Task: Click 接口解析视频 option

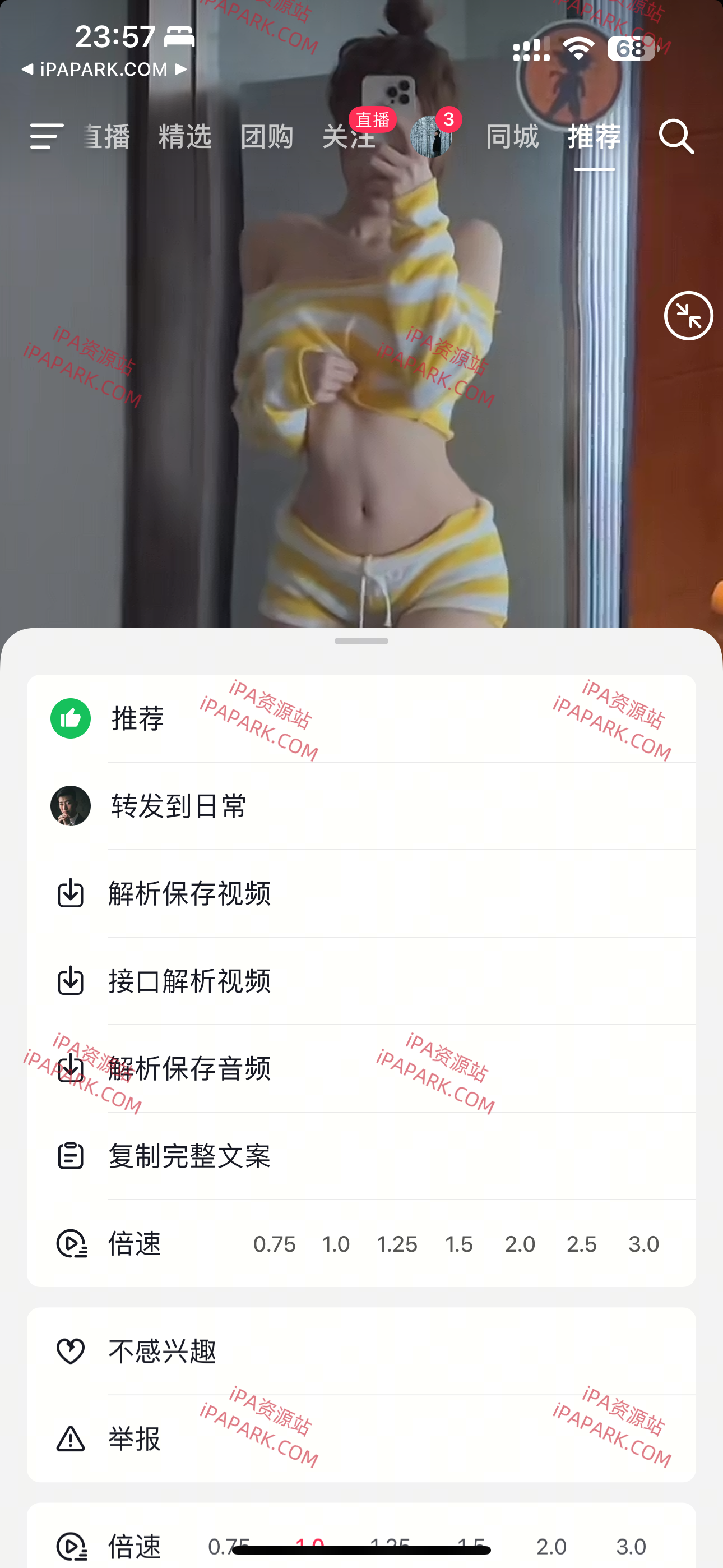Action: [189, 981]
